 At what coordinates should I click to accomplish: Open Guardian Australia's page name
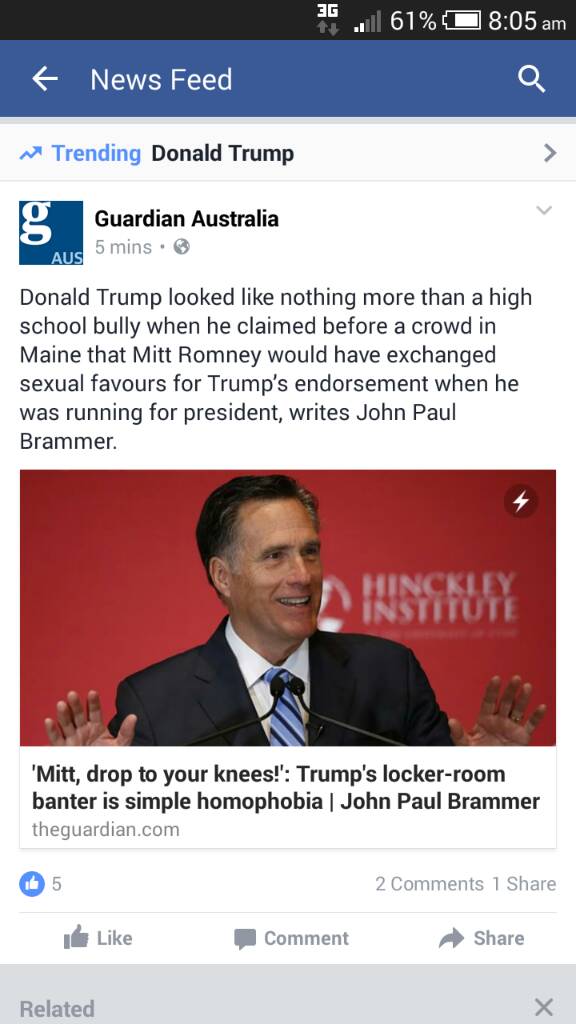point(186,219)
